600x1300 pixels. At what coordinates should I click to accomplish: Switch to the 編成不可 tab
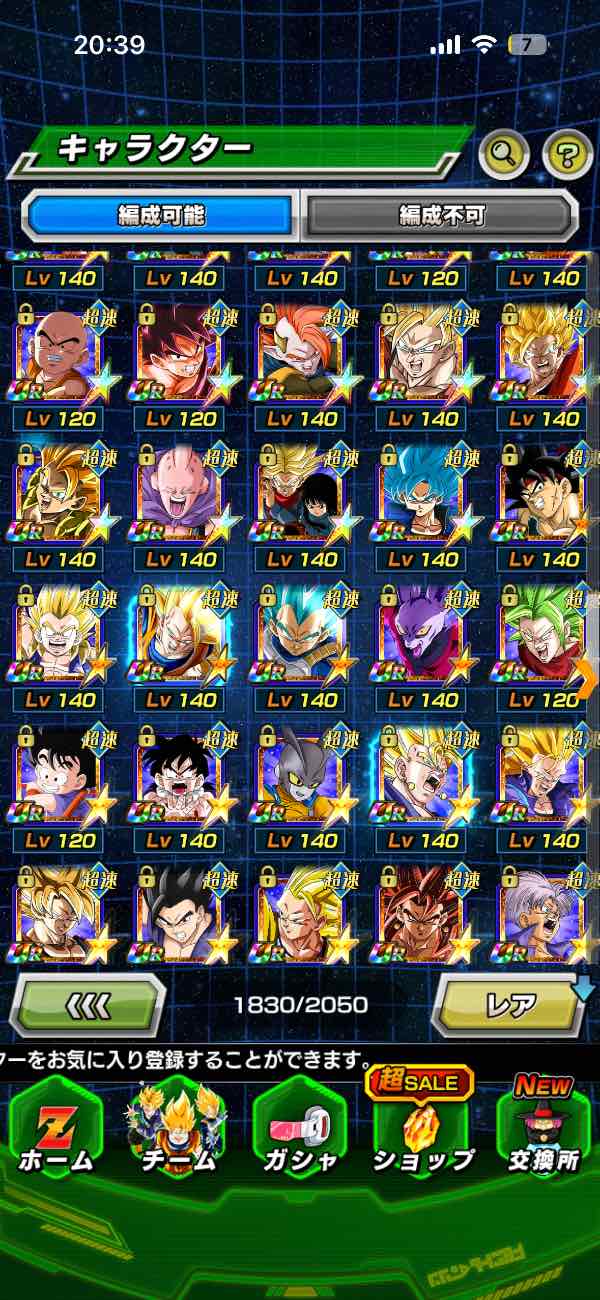(441, 214)
